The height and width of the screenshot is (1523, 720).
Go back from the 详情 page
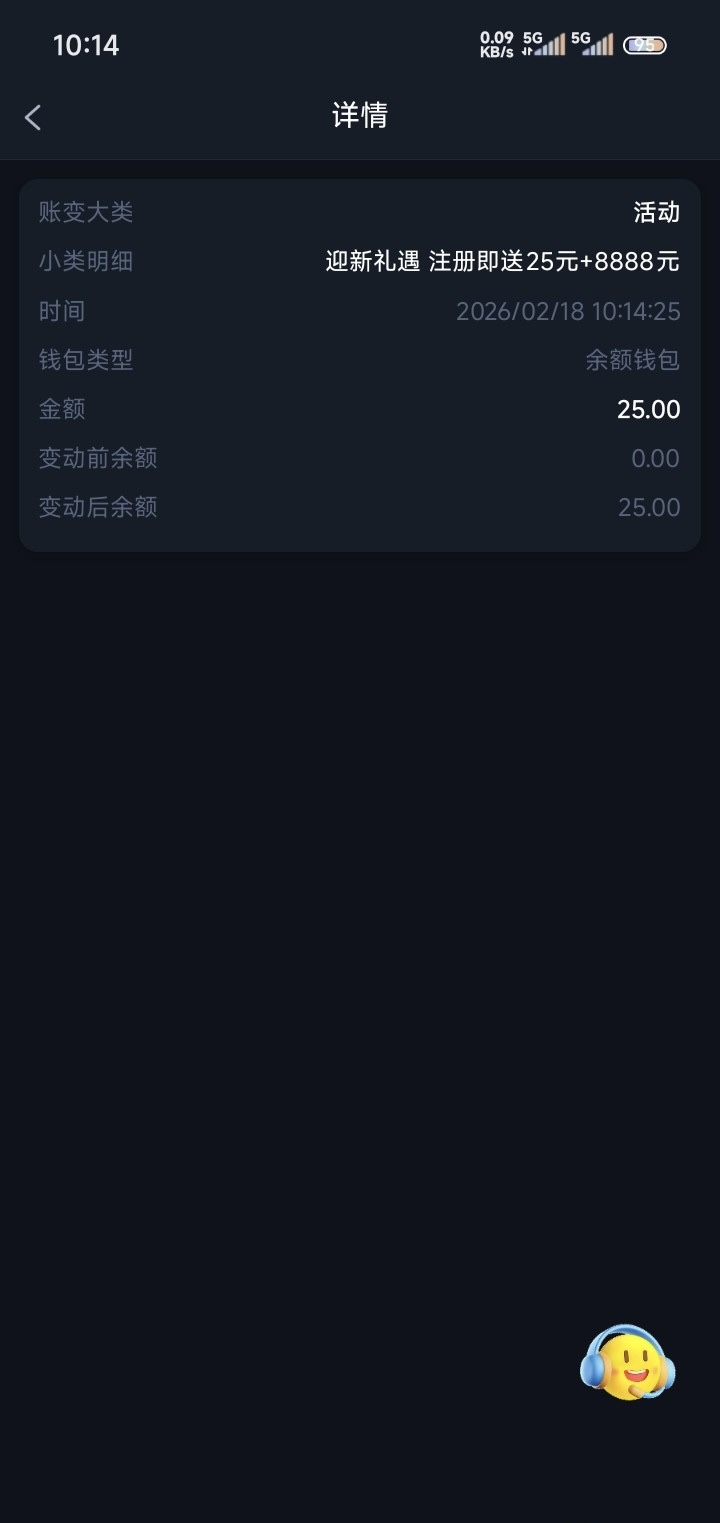[x=33, y=117]
